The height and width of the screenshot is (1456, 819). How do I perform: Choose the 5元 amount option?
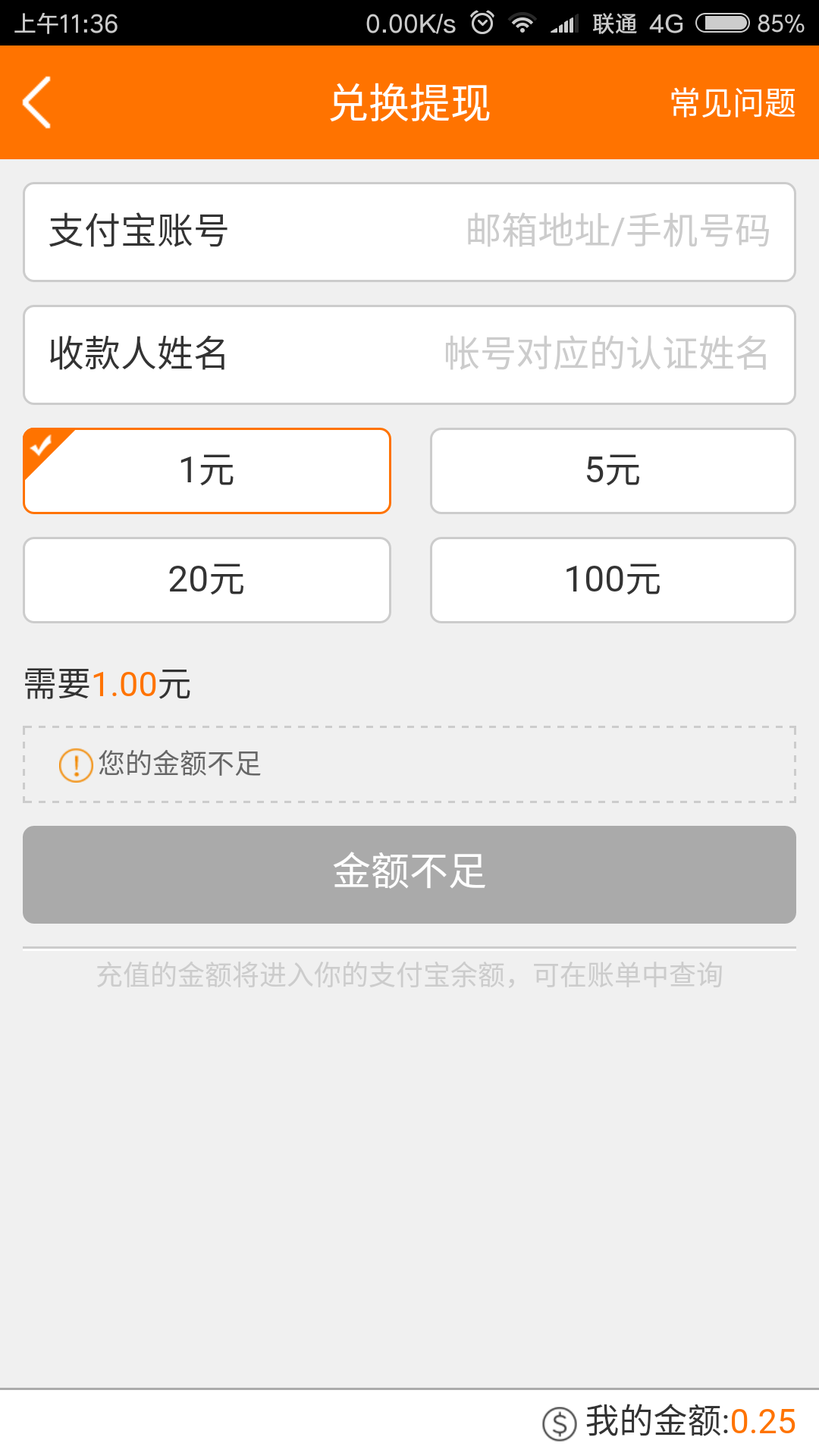pos(613,471)
